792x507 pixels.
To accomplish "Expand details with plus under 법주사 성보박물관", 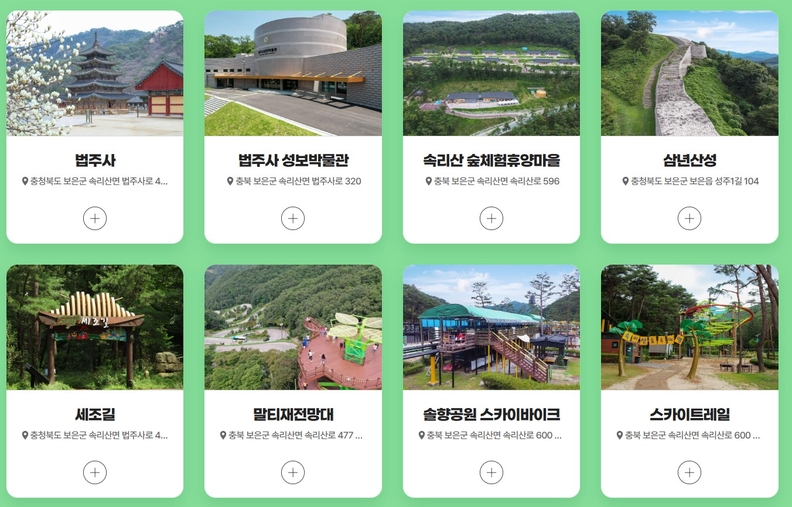I will point(292,218).
